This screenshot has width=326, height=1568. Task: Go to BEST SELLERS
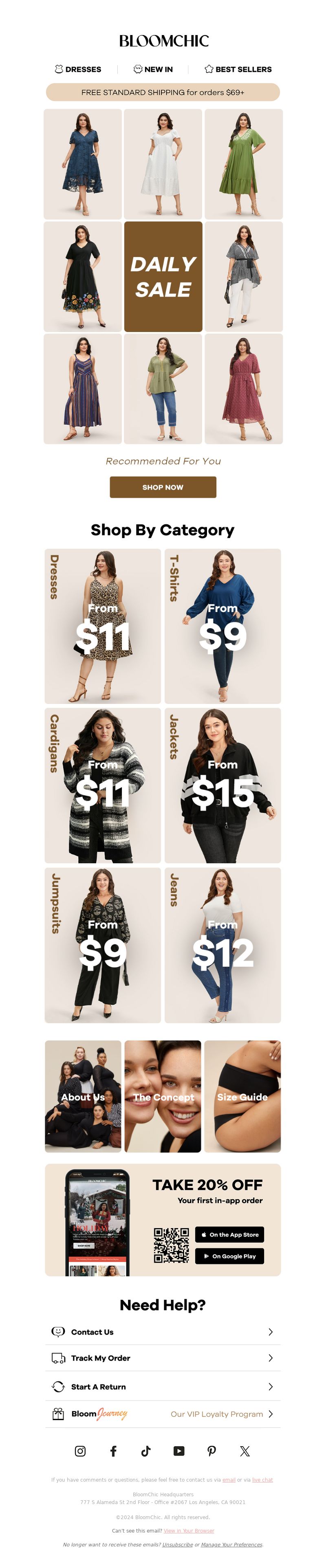coord(238,69)
